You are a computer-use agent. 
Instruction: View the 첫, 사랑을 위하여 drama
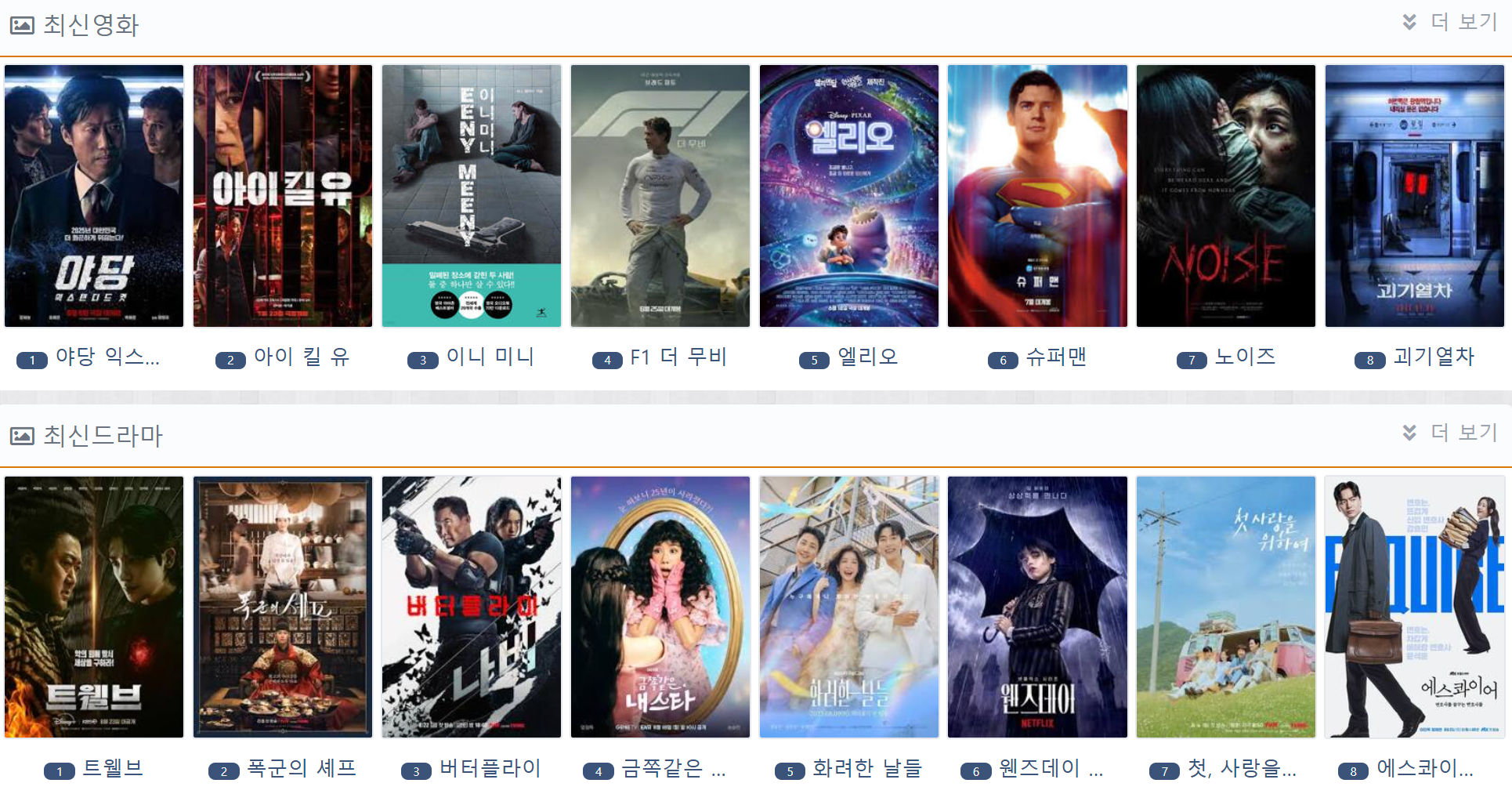1226,607
